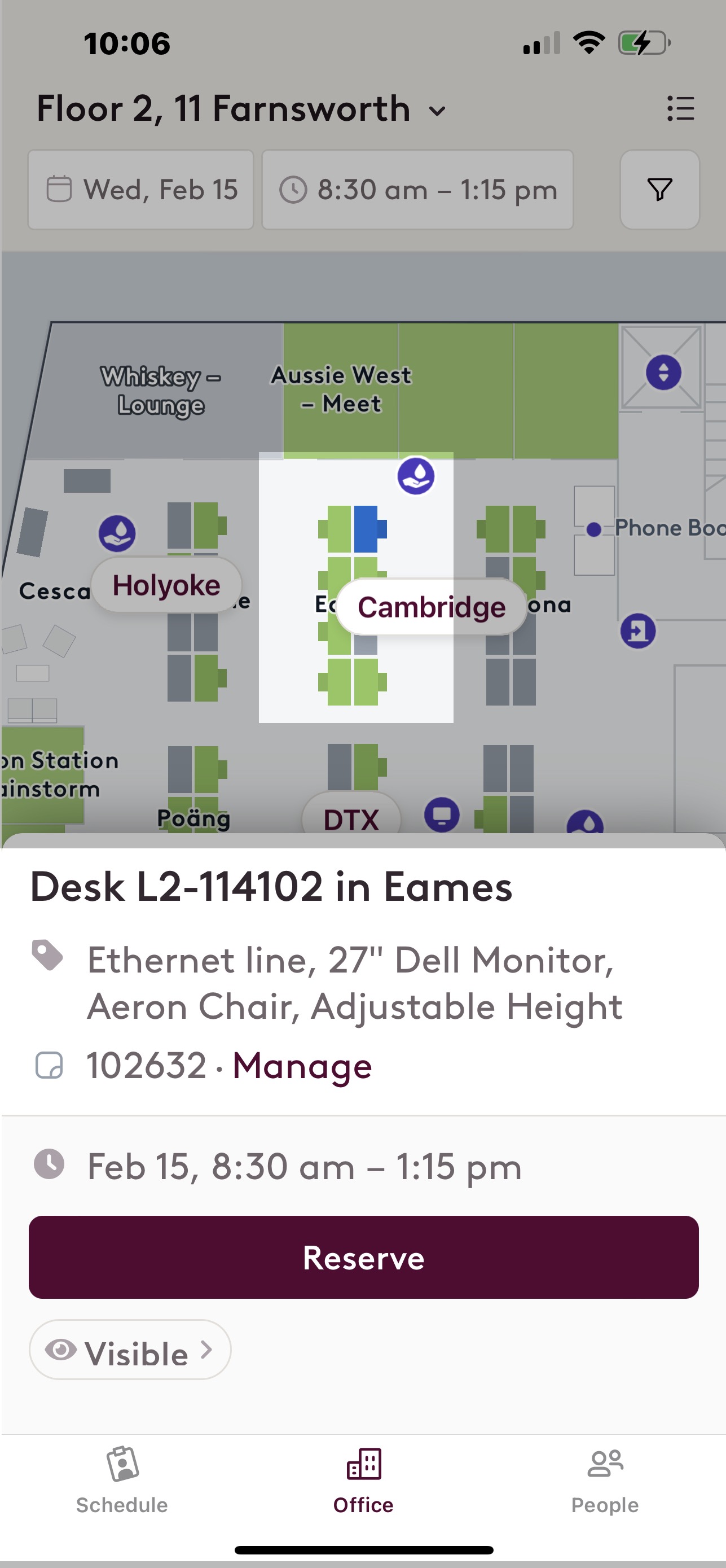Change the date Wed, Feb 15
Screen dimensions: 726x1568
pyautogui.click(x=140, y=190)
